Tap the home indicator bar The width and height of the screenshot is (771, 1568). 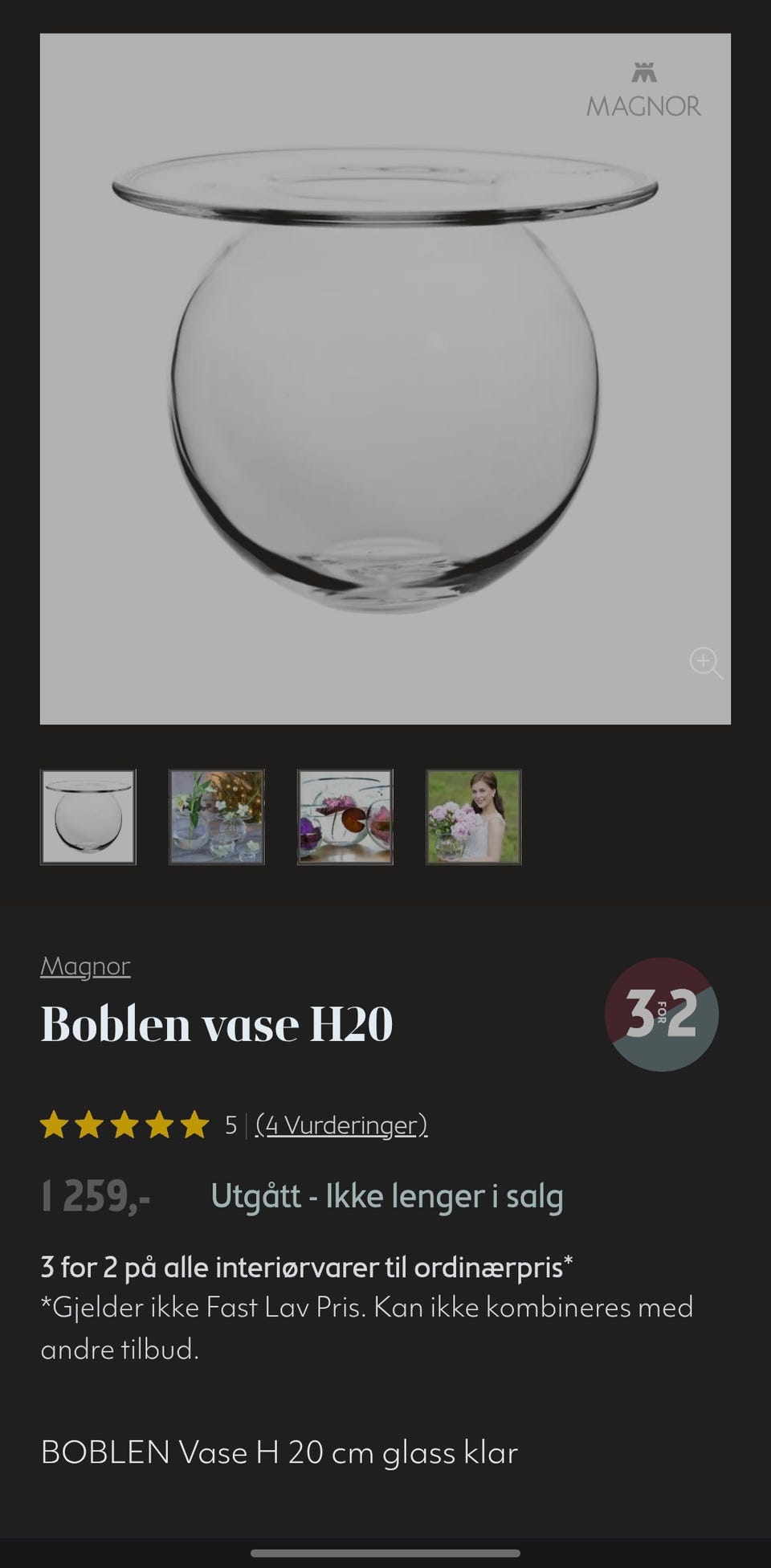[385, 1552]
